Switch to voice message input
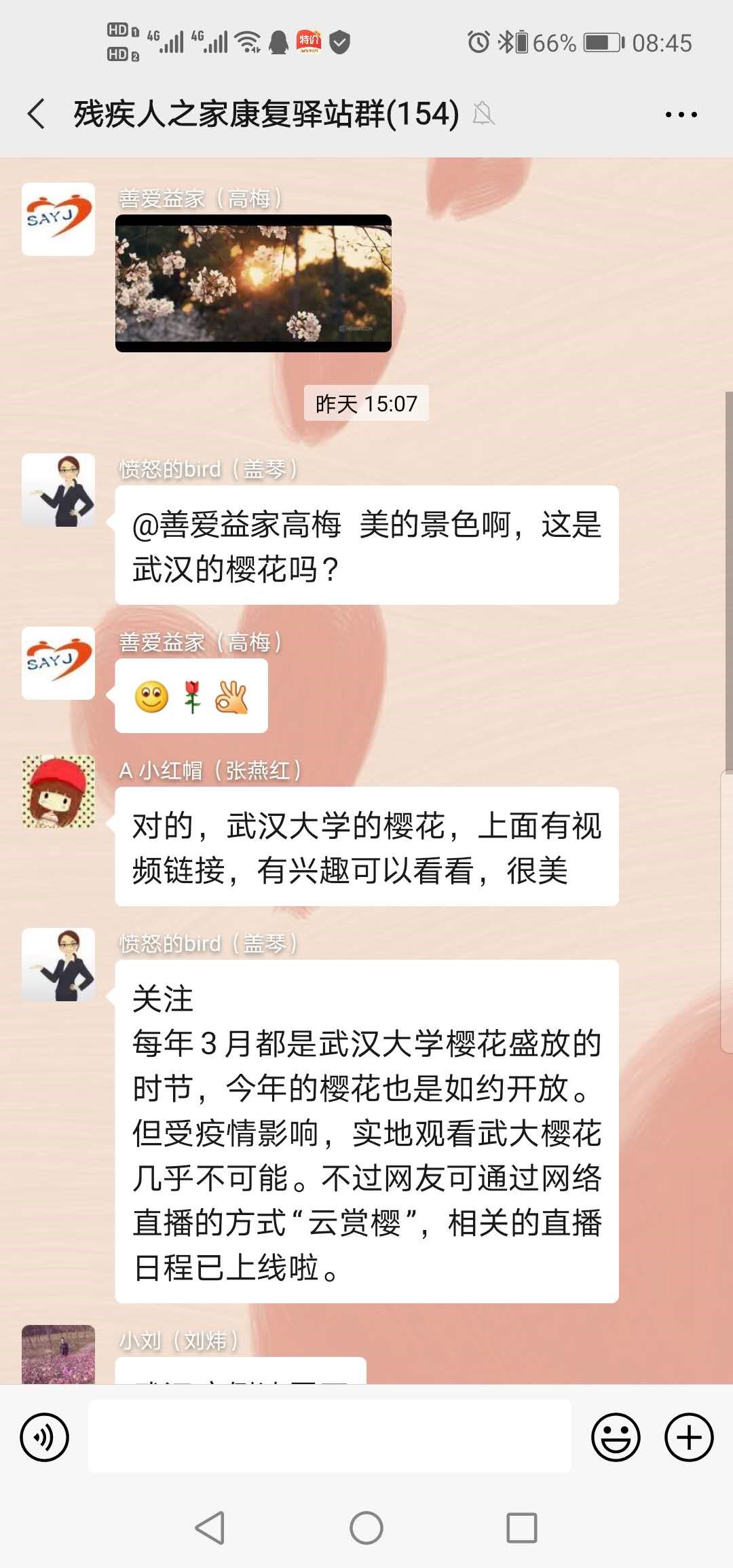The image size is (733, 1568). [x=45, y=1437]
